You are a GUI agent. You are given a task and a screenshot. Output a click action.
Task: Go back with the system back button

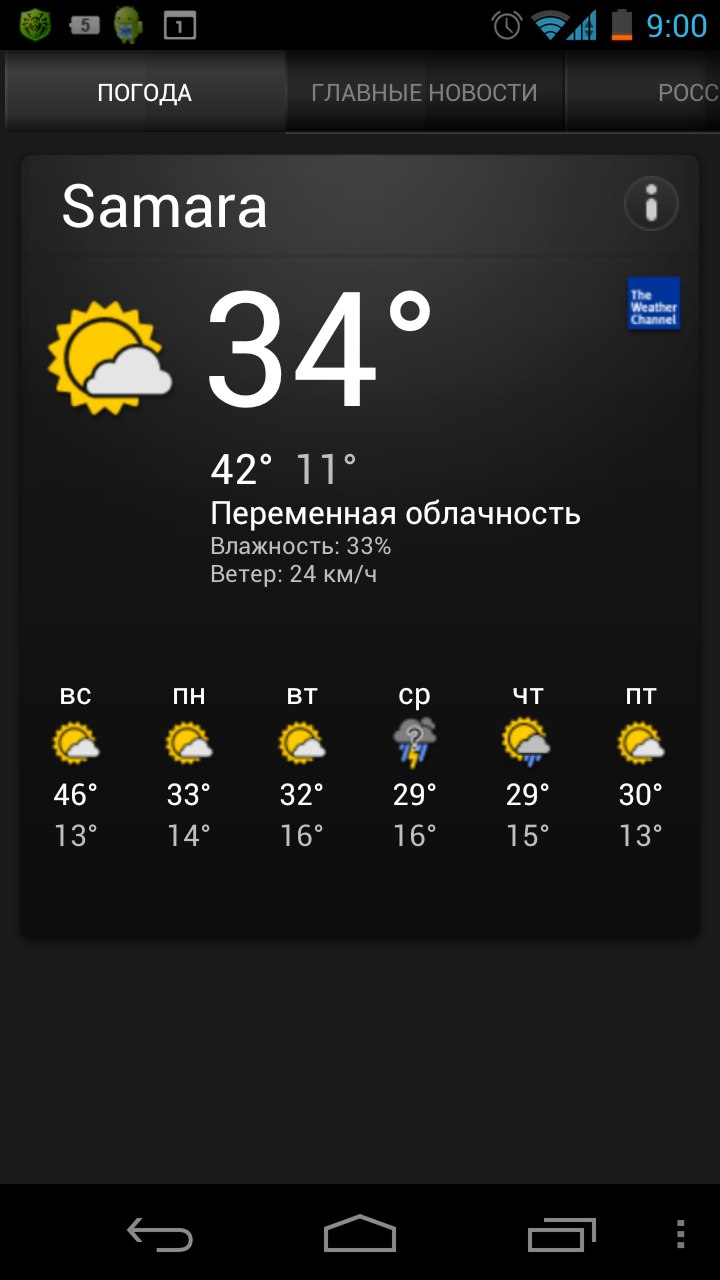(160, 1234)
